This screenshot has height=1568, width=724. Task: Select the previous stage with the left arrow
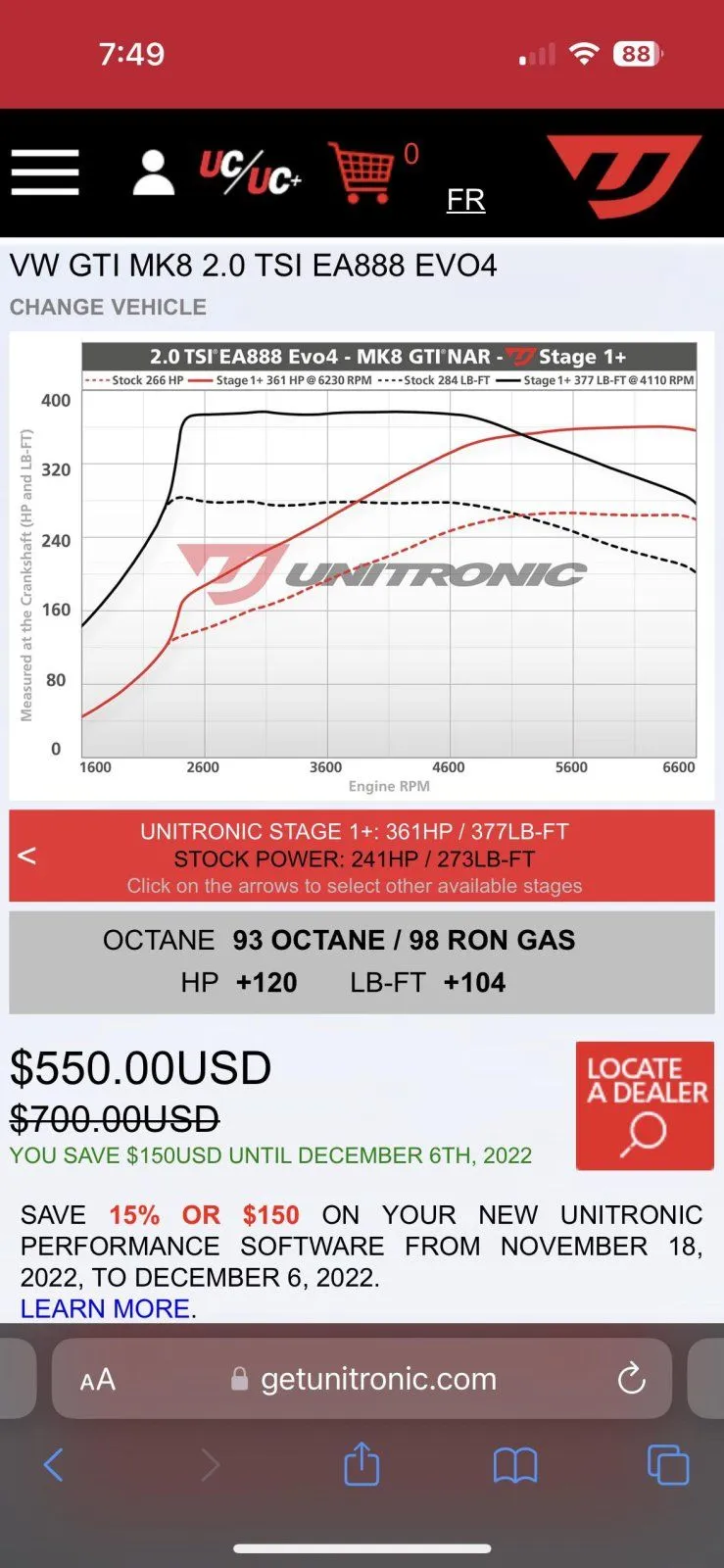point(27,856)
